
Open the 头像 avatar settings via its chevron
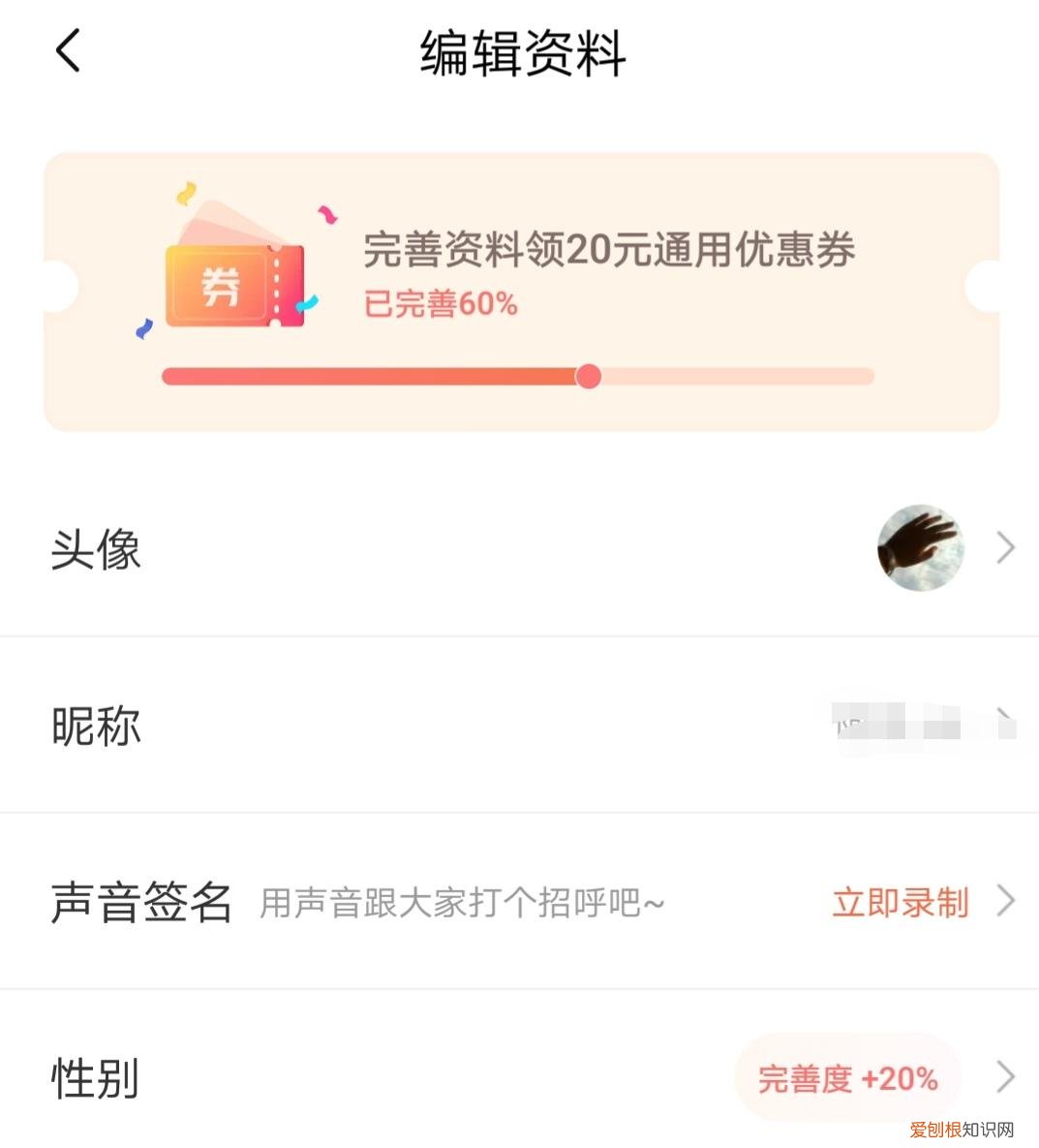coord(1004,548)
